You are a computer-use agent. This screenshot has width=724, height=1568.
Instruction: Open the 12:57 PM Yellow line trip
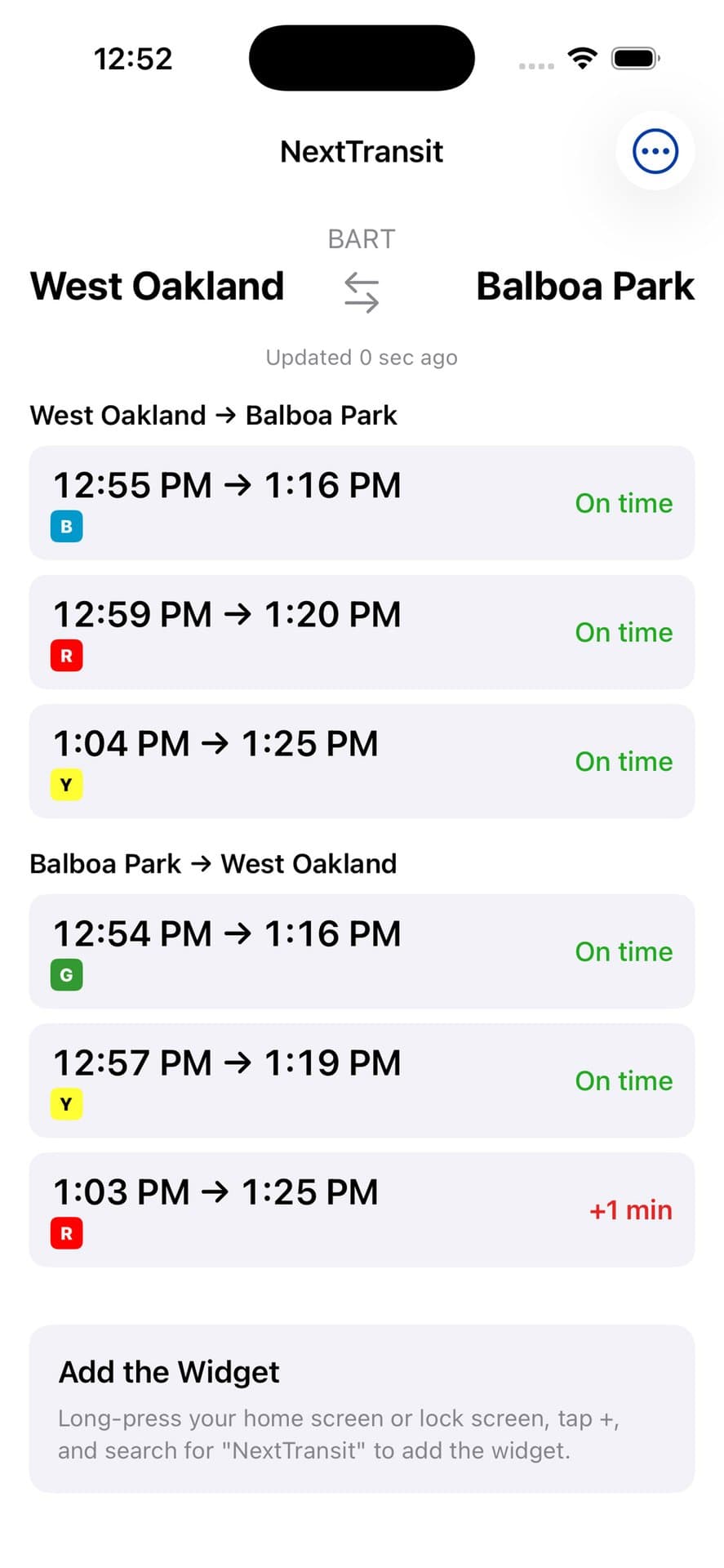click(x=362, y=1080)
